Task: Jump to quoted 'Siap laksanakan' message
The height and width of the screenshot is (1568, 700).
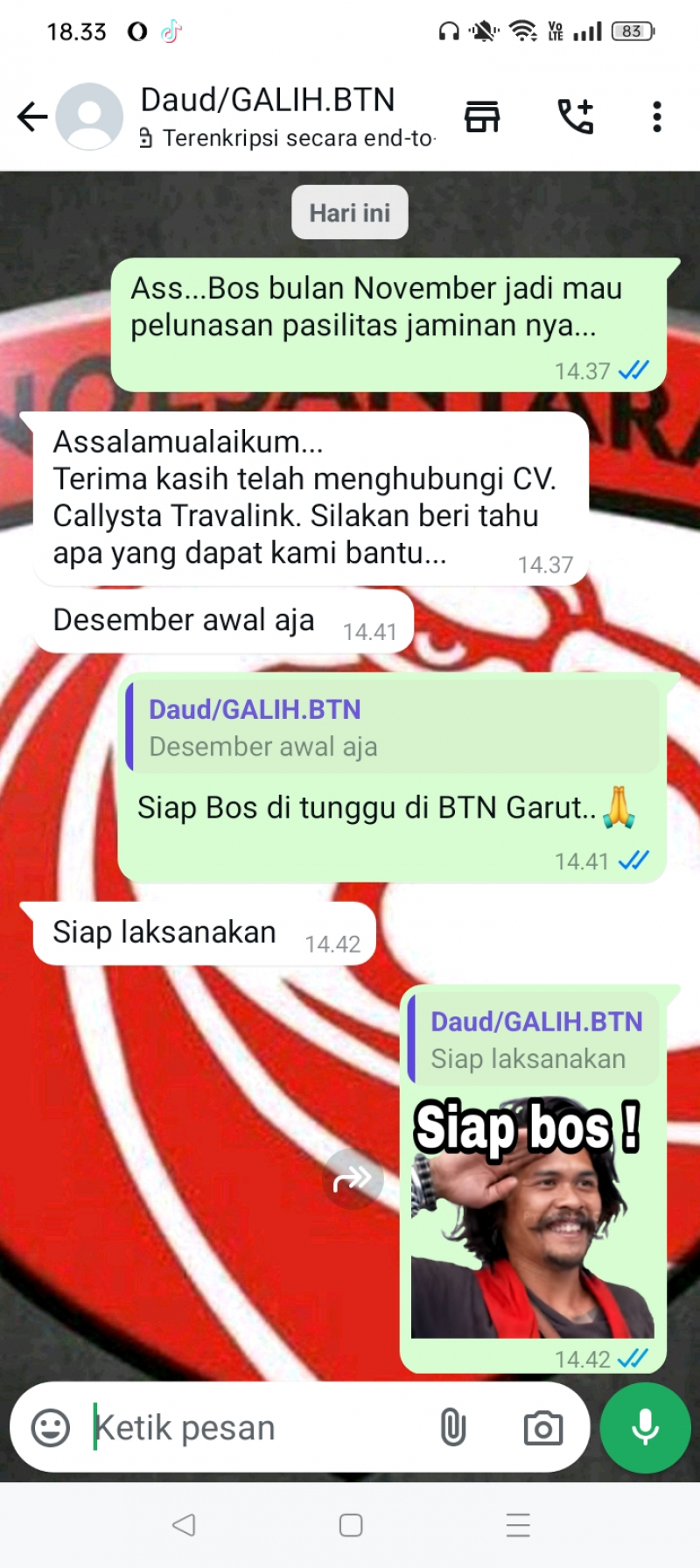Action: [534, 1040]
